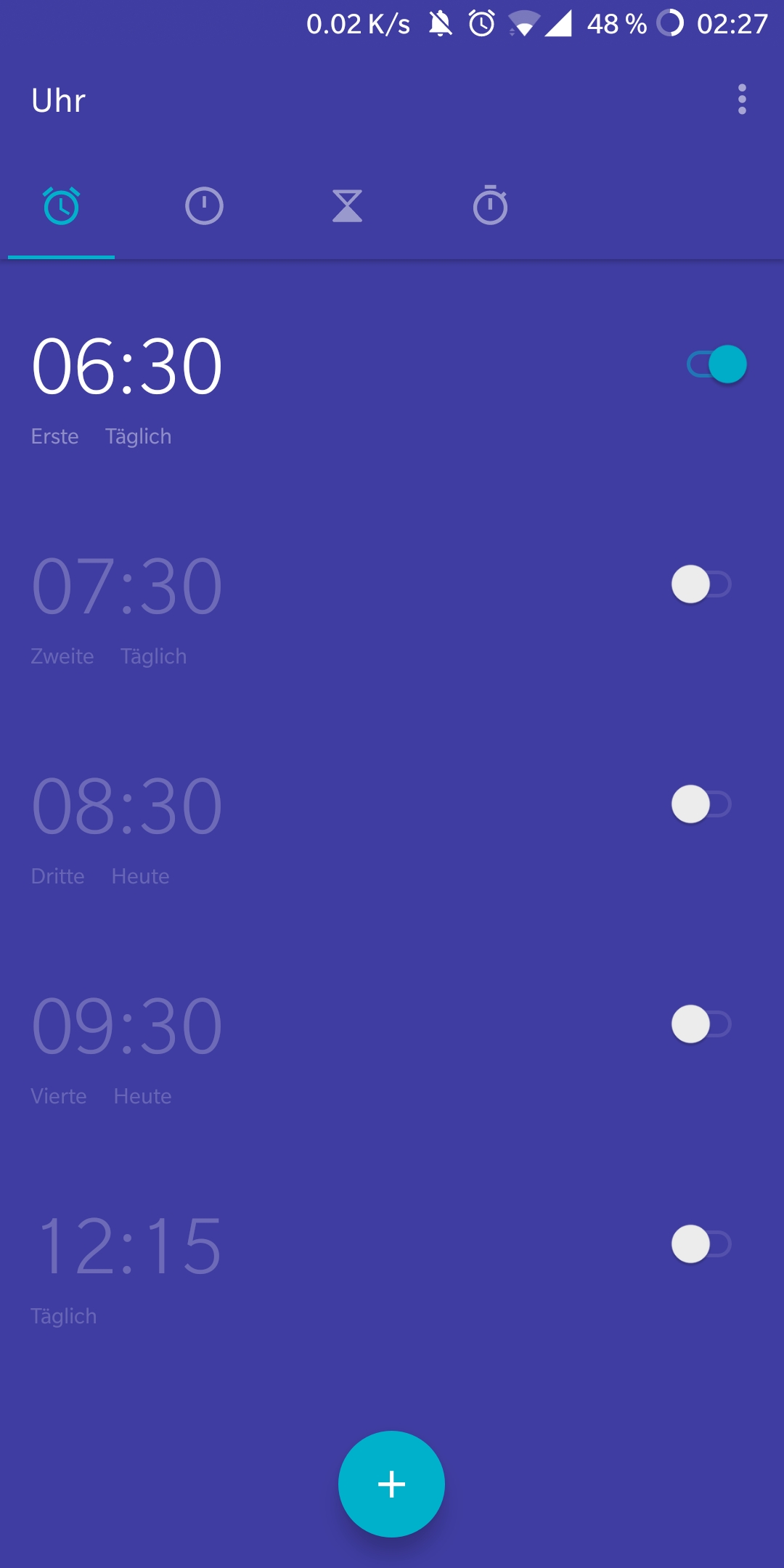784x1568 pixels.
Task: Edit the 09:30 alarm time
Action: click(x=127, y=1026)
